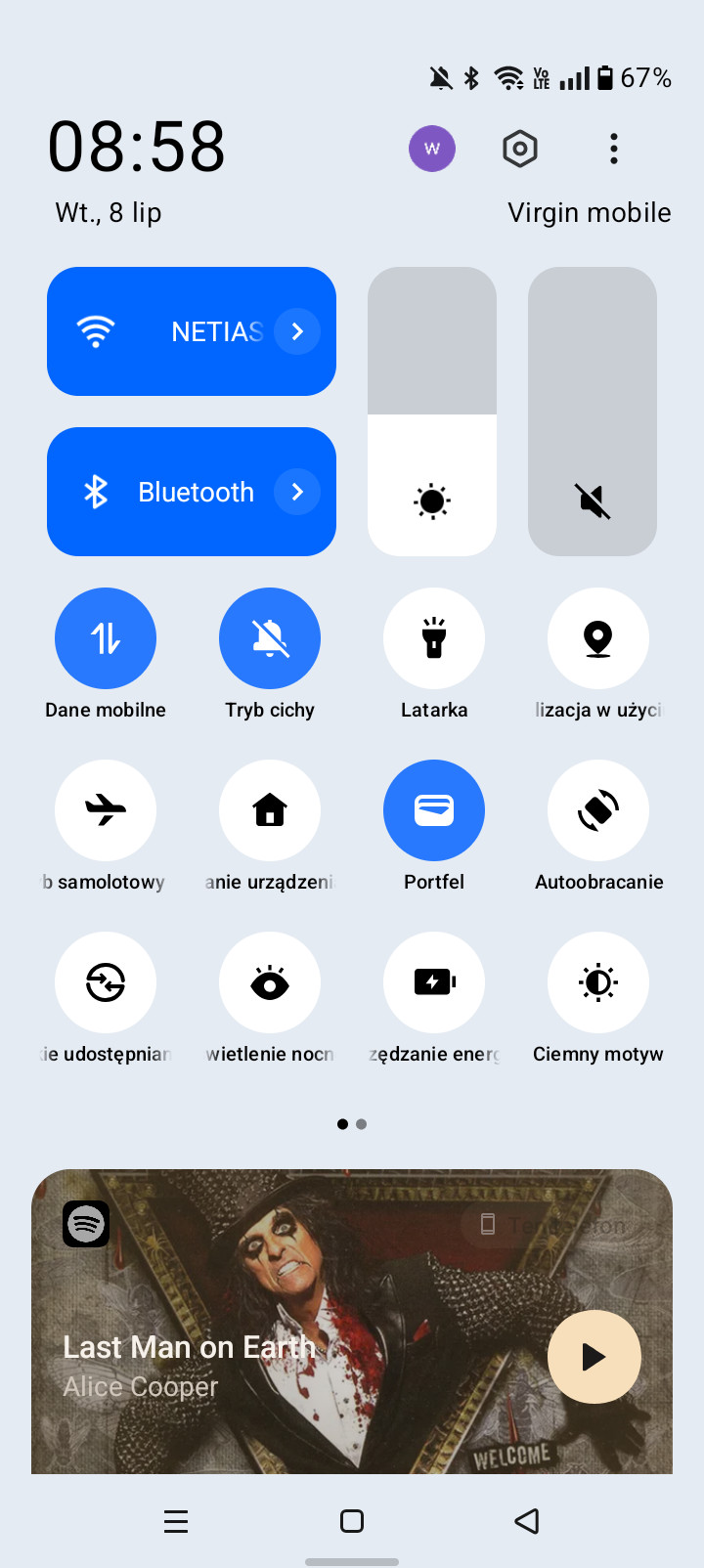Toggle Autoobracanie auto-rotate
Viewport: 704px width, 1568px height.
click(598, 810)
